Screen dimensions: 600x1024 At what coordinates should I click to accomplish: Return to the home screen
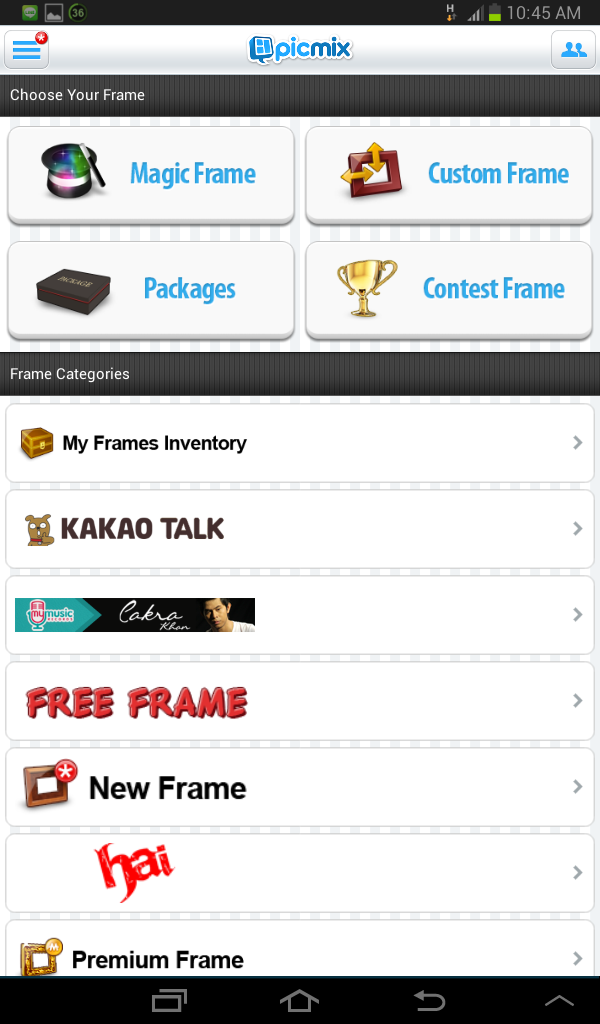point(299,1000)
